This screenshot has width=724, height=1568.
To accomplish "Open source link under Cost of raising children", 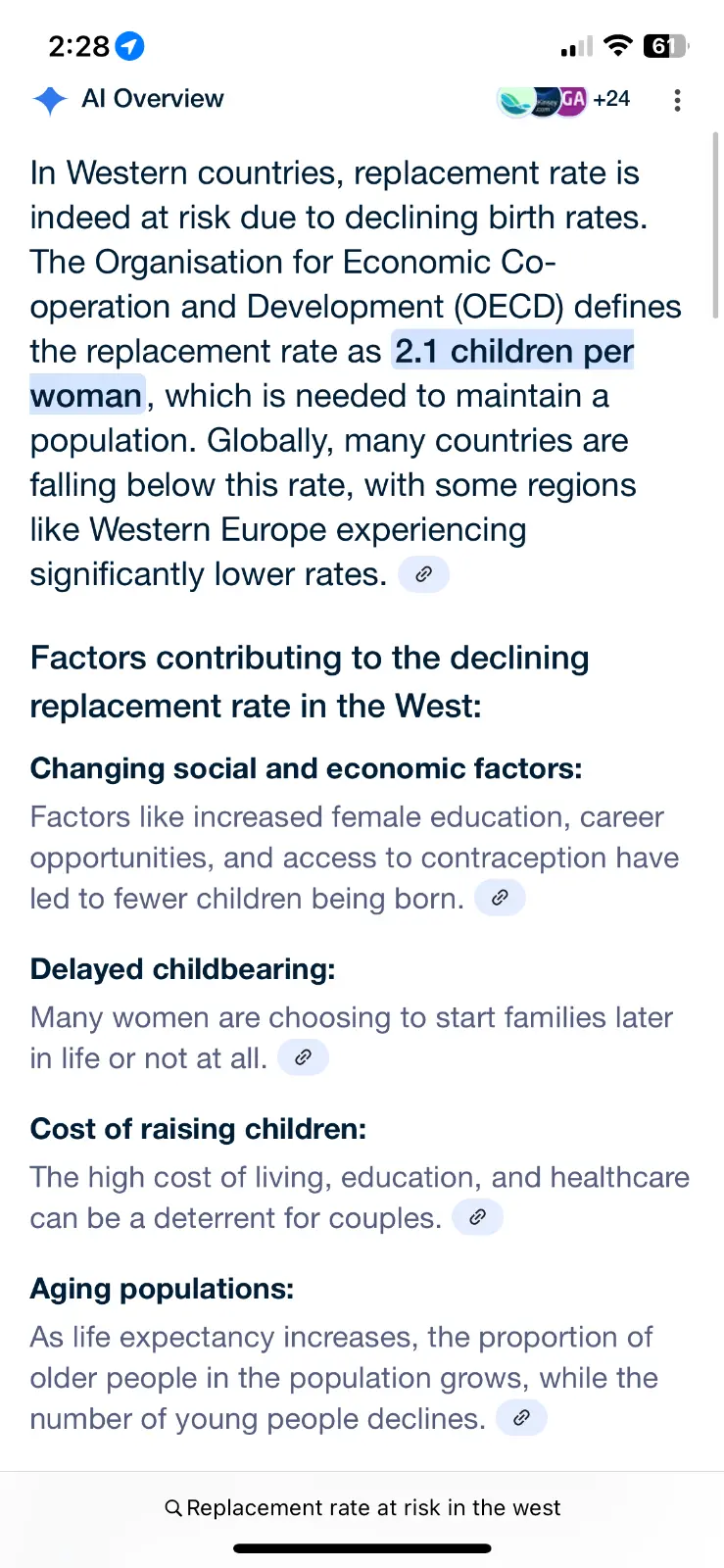I will tap(477, 1217).
